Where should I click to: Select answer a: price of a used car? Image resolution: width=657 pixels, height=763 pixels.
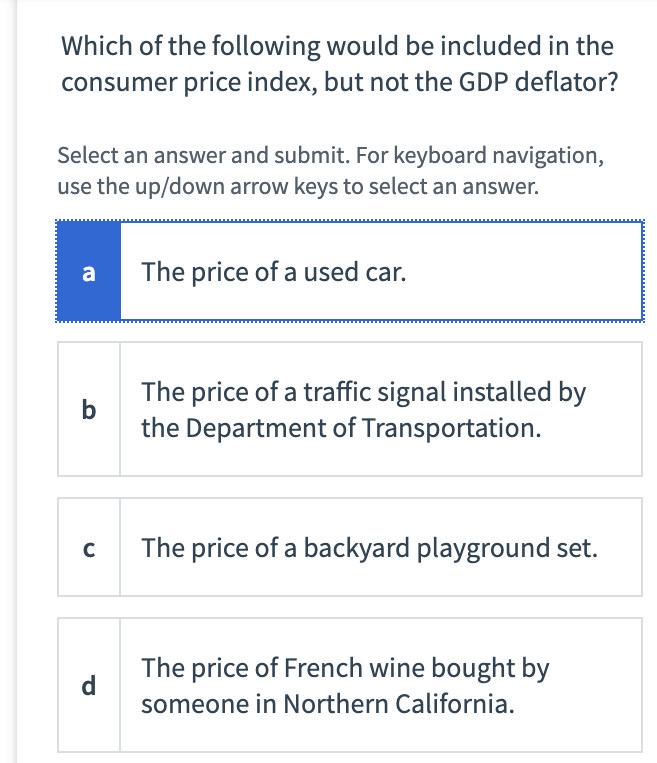tap(350, 272)
